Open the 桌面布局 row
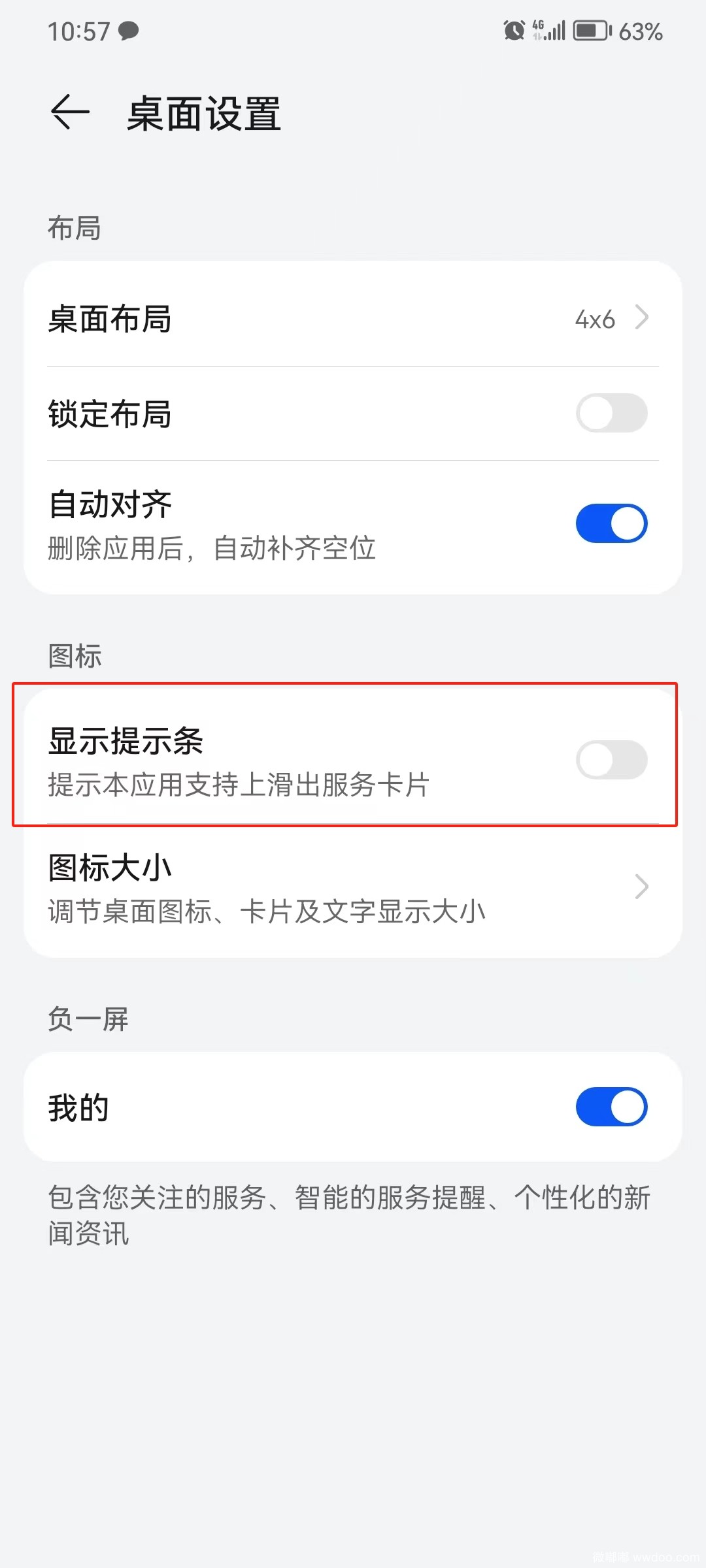 click(353, 319)
